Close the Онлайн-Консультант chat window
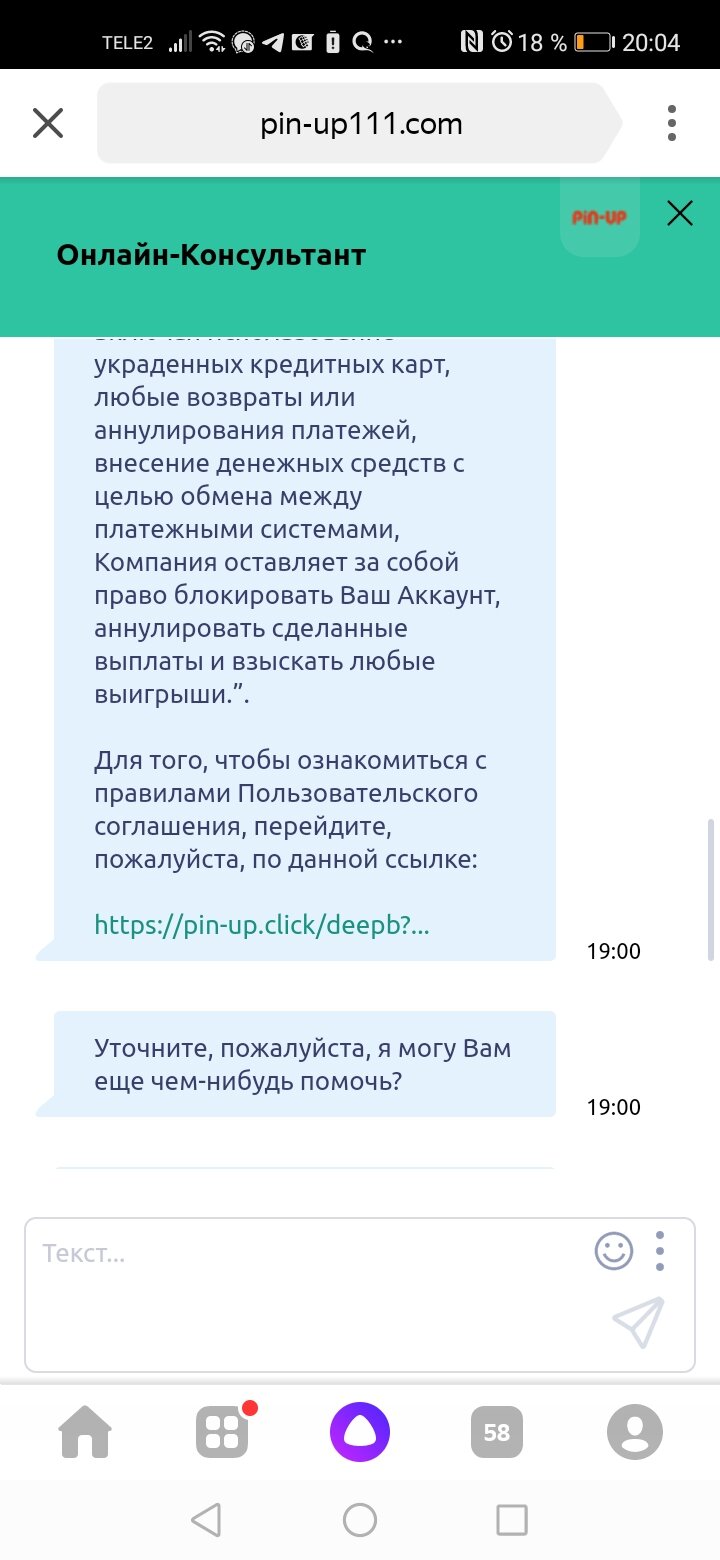The height and width of the screenshot is (1560, 720). [680, 213]
